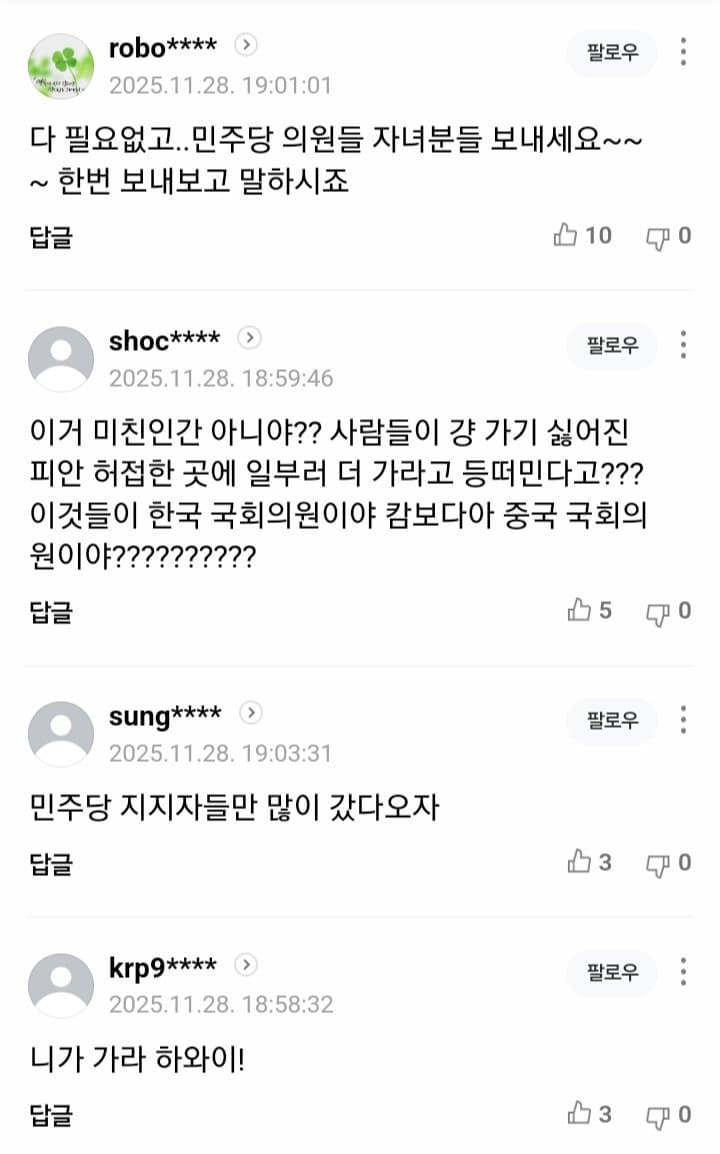Open overflow menu on shoc**** comment
The image size is (720, 1154).
tap(683, 346)
